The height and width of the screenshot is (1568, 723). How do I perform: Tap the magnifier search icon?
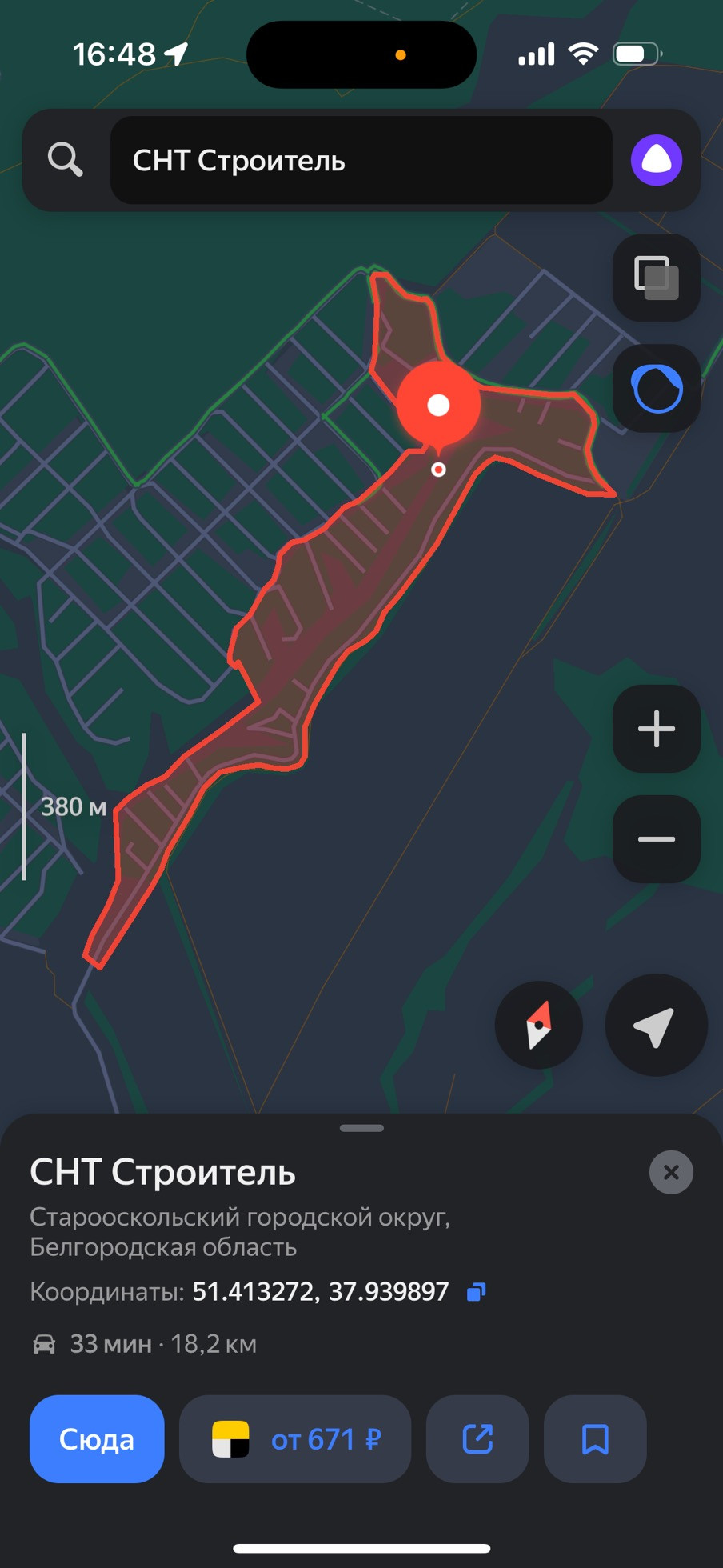click(65, 160)
